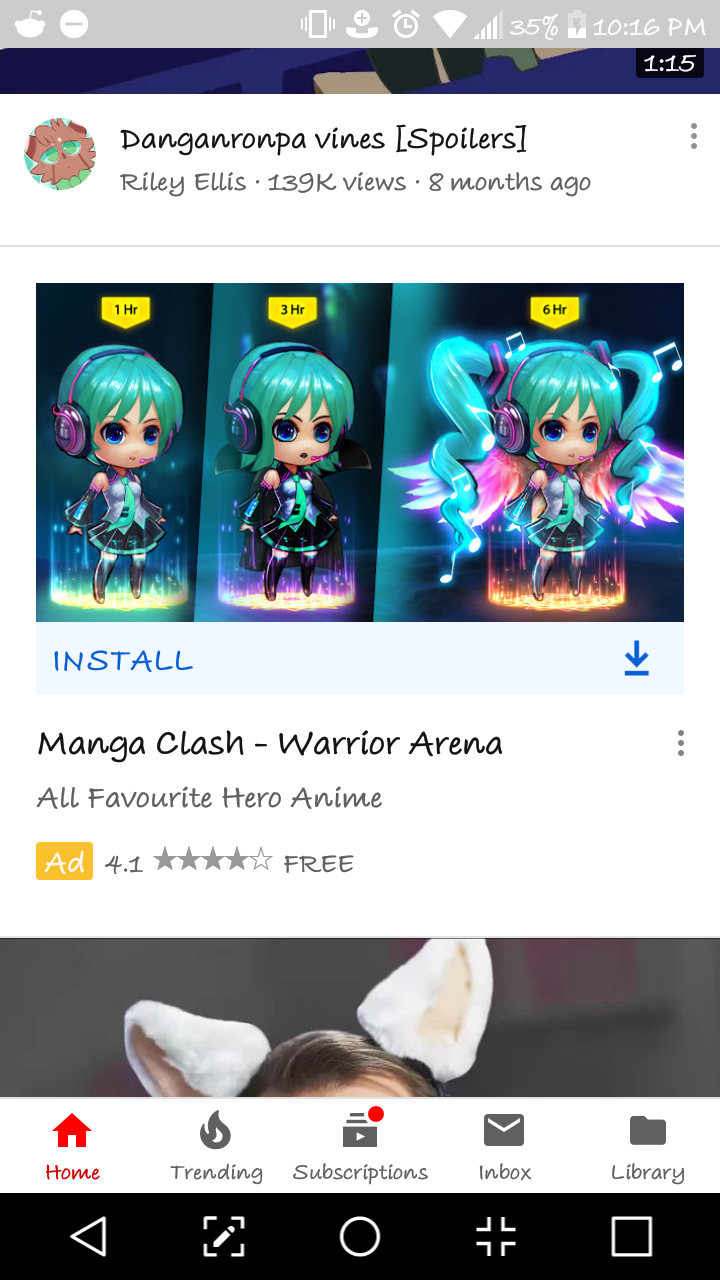Open overflow menu for Danganronpa vines video
This screenshot has width=720, height=1280.
(693, 137)
